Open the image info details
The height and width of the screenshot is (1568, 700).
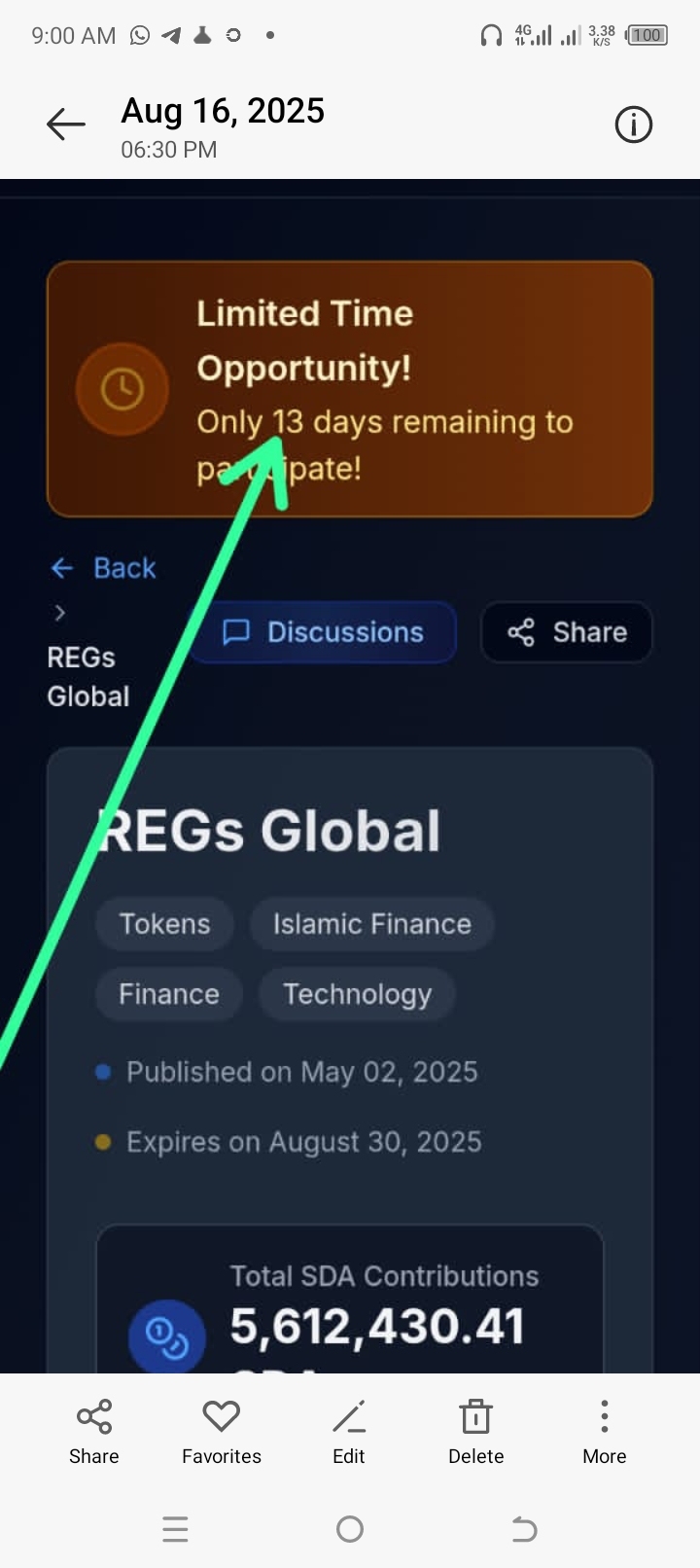(x=633, y=125)
